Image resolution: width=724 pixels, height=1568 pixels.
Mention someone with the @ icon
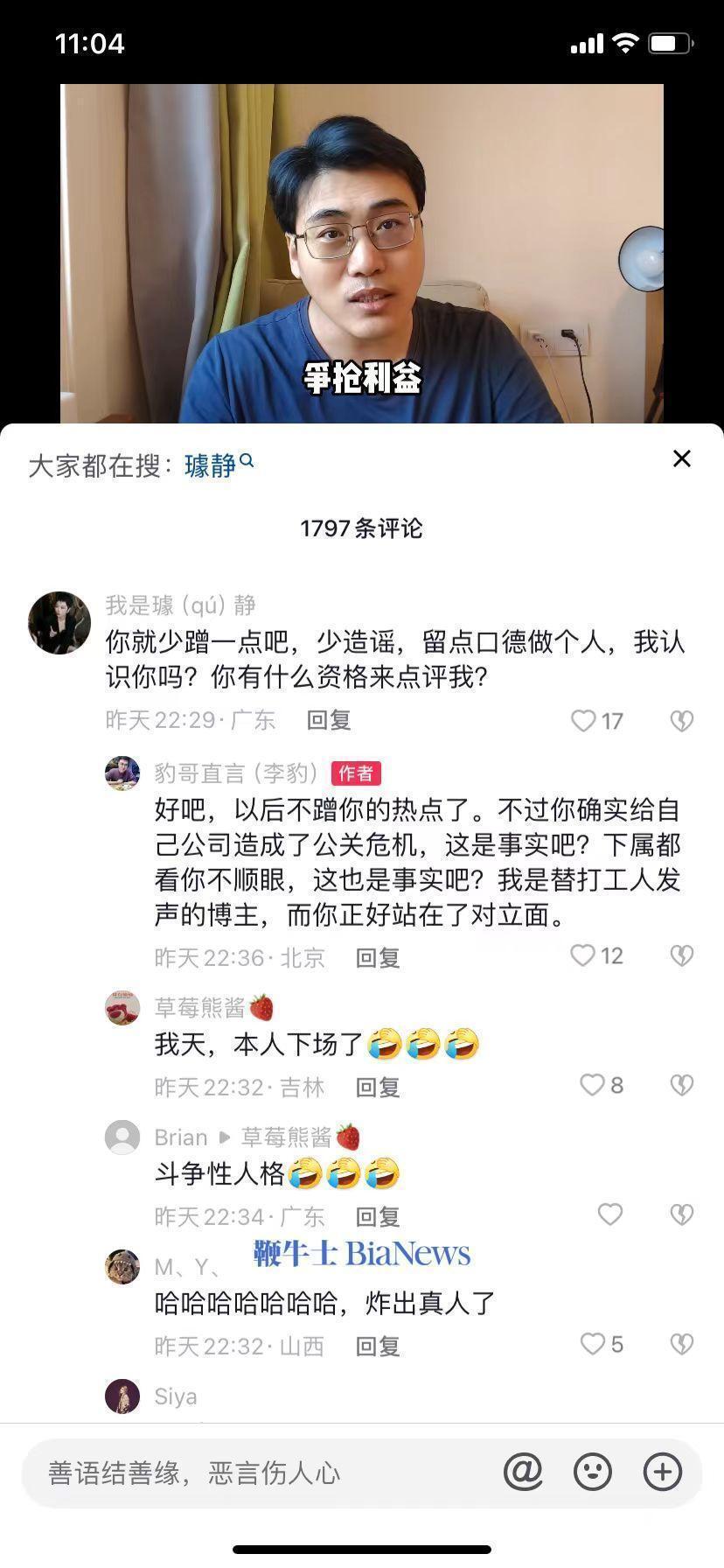523,1472
